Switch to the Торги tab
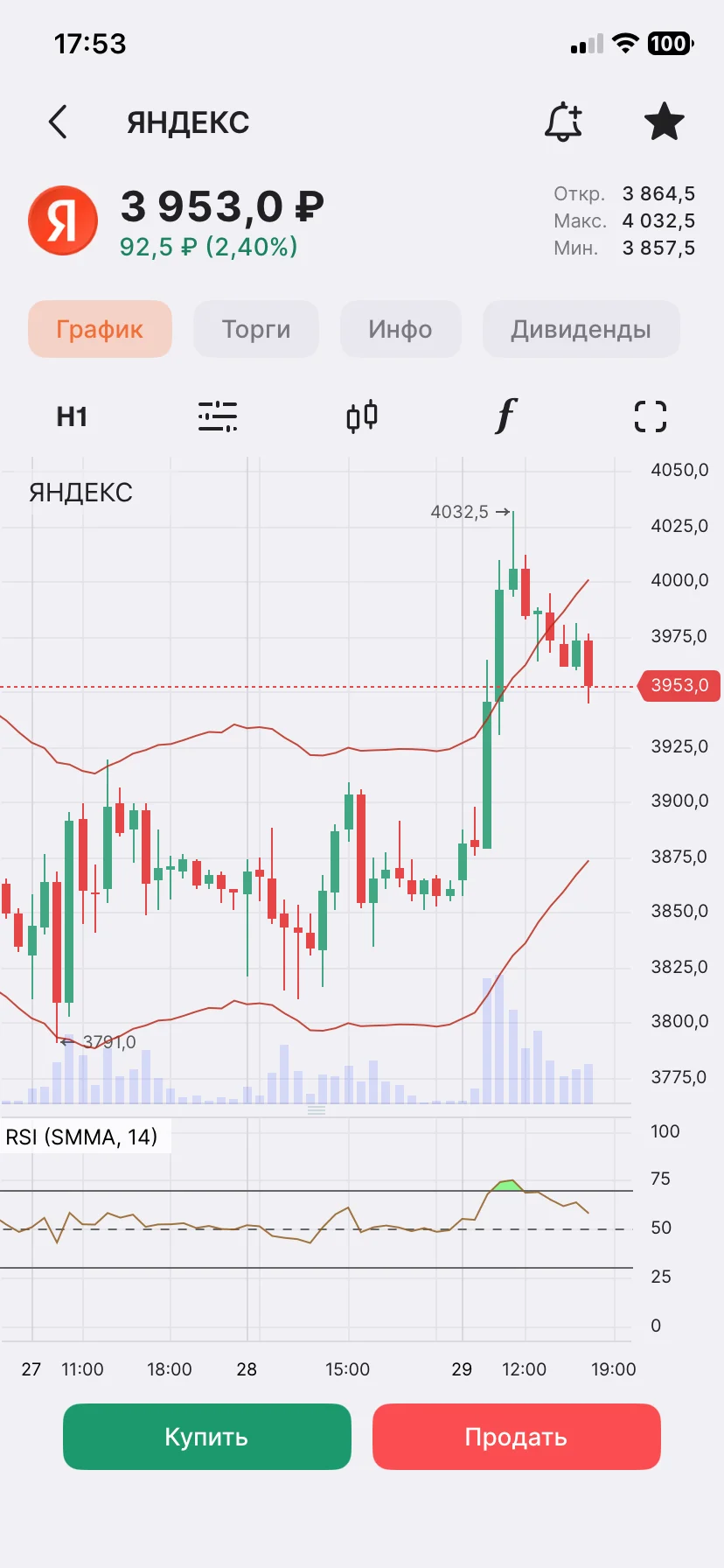This screenshot has width=724, height=1568. (x=256, y=329)
